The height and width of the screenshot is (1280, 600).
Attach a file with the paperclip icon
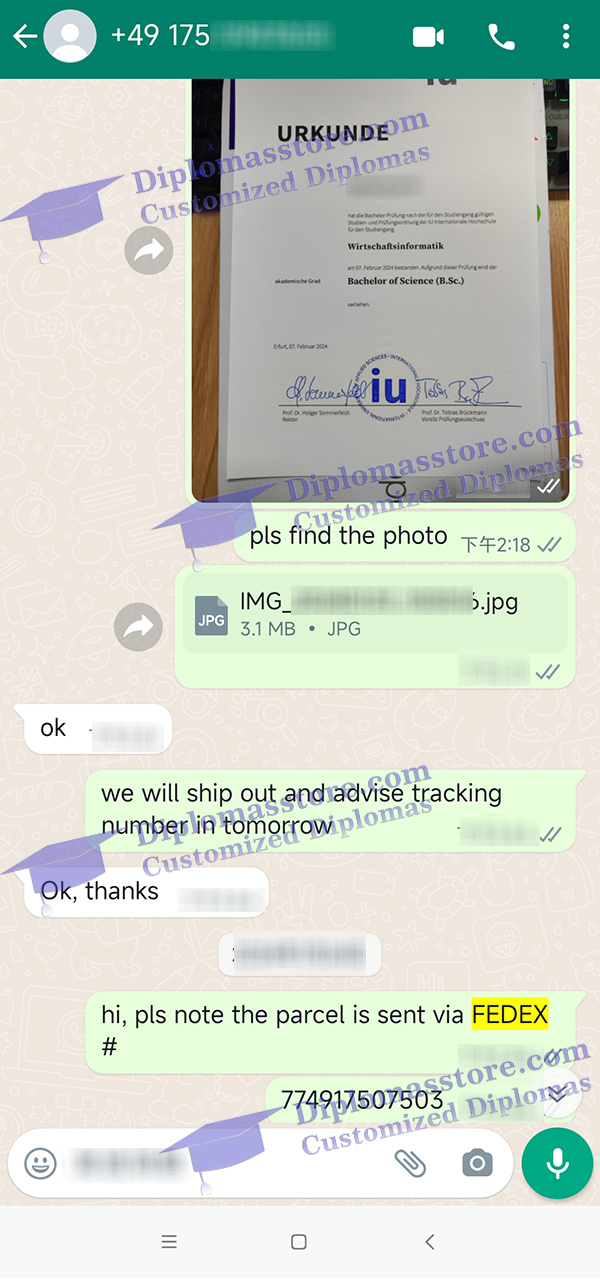tap(410, 1163)
